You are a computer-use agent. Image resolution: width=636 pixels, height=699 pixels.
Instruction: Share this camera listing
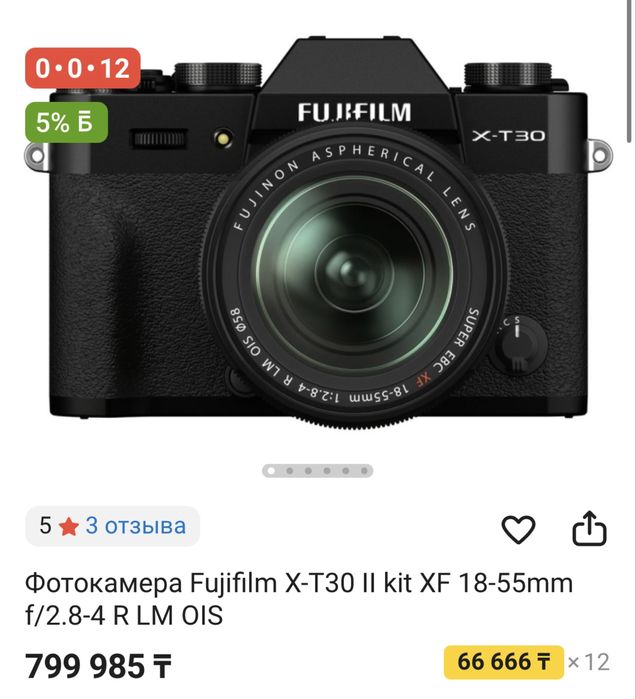590,529
